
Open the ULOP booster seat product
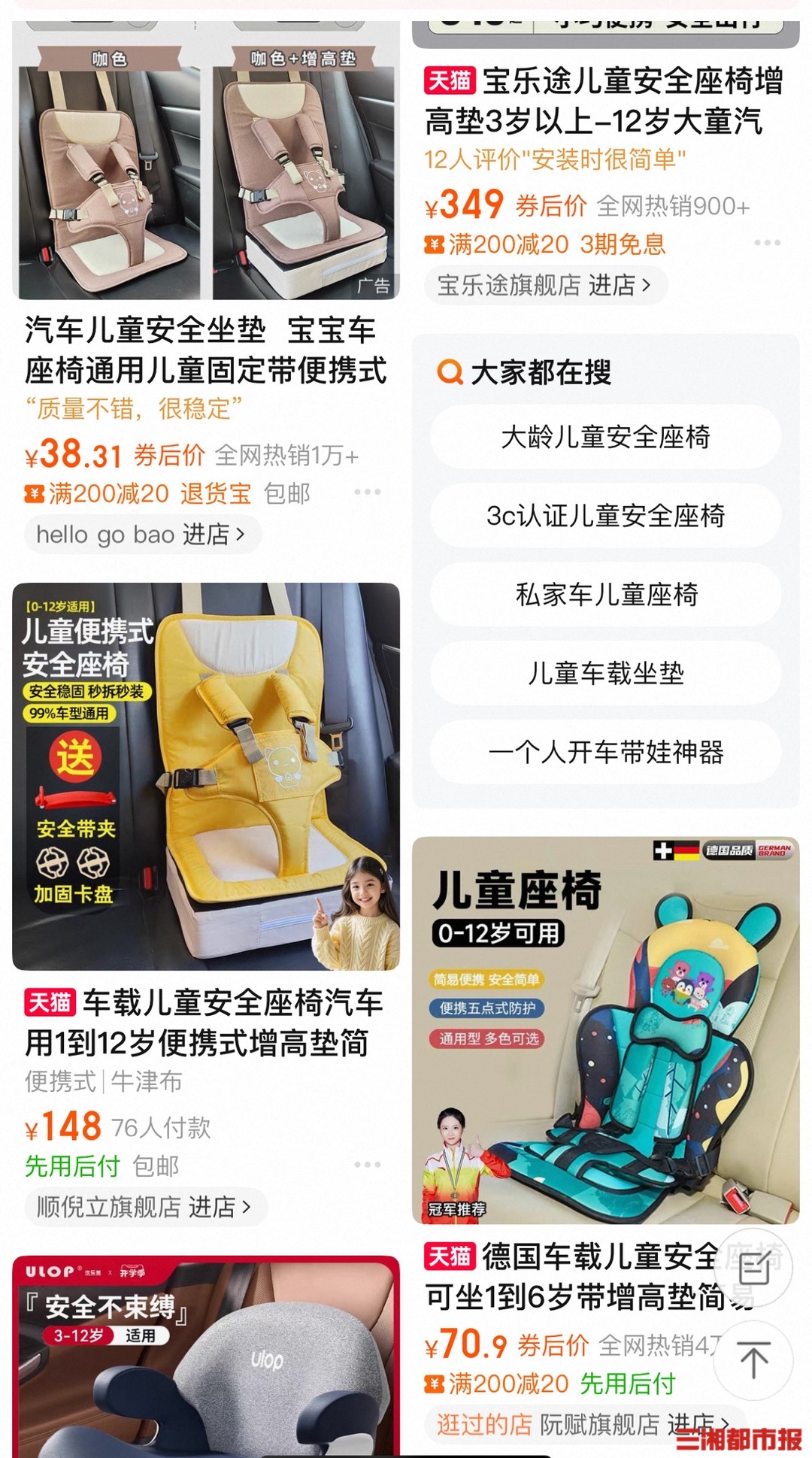click(205, 1357)
